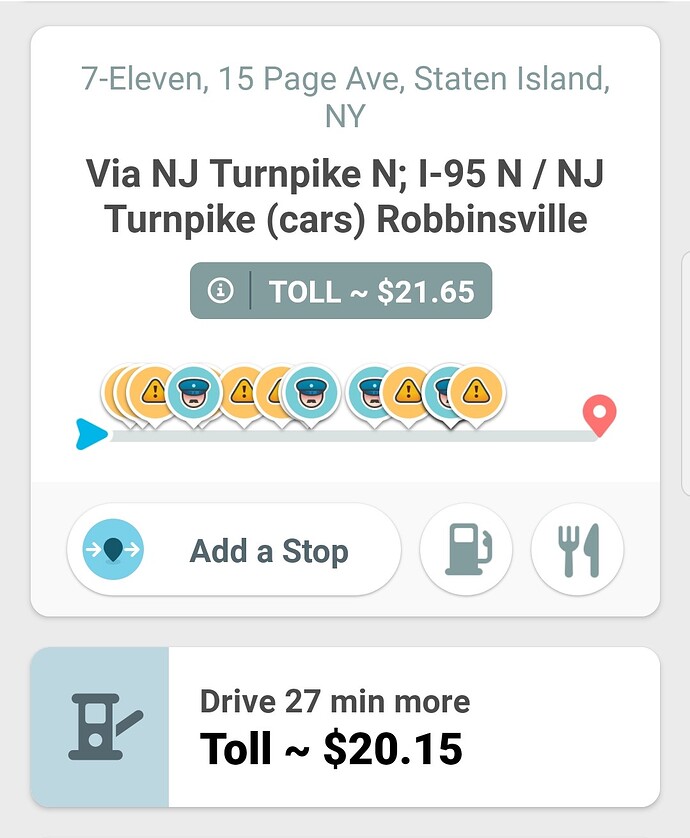Open the Toll ~ $20.15 route card
690x838 pixels.
click(345, 727)
